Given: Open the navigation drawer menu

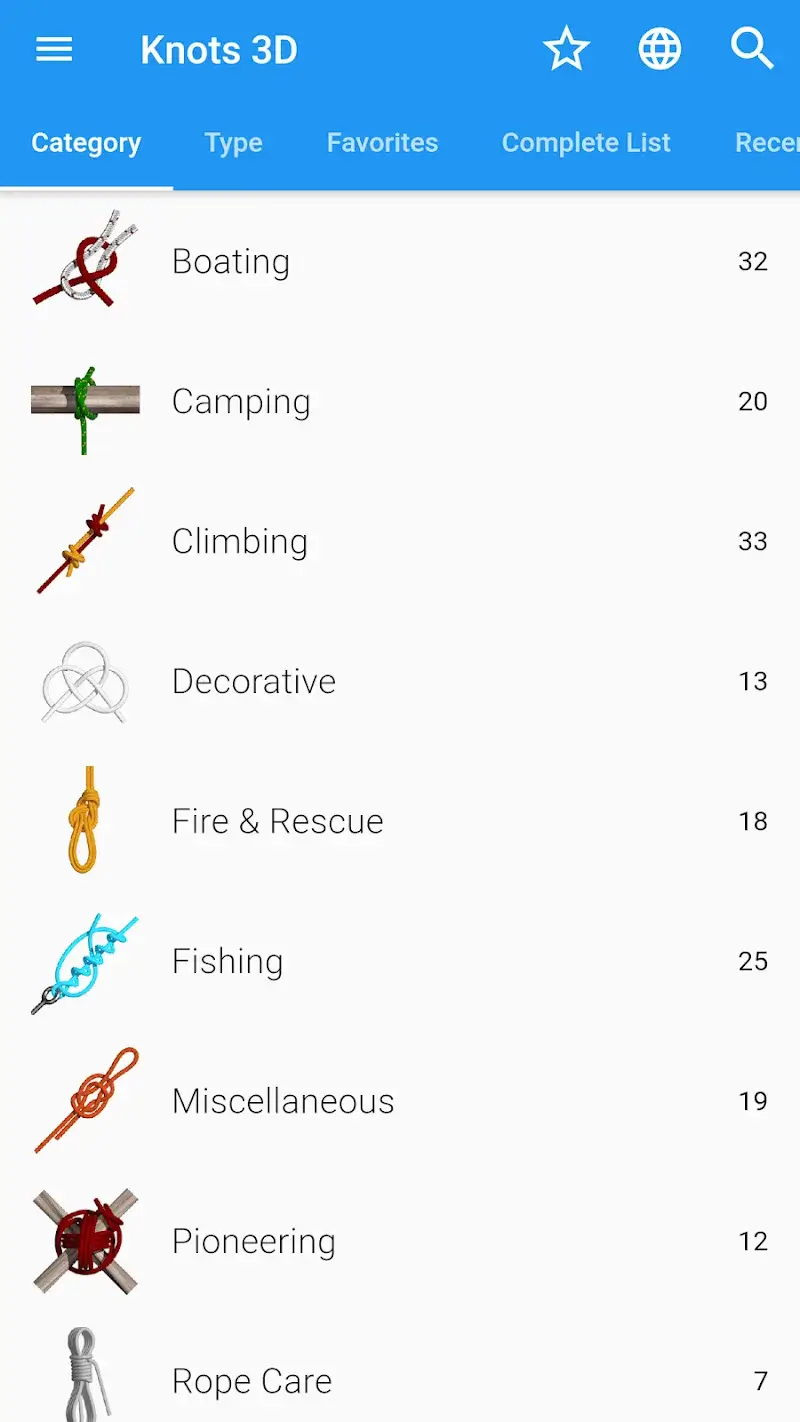Looking at the screenshot, I should 53,49.
